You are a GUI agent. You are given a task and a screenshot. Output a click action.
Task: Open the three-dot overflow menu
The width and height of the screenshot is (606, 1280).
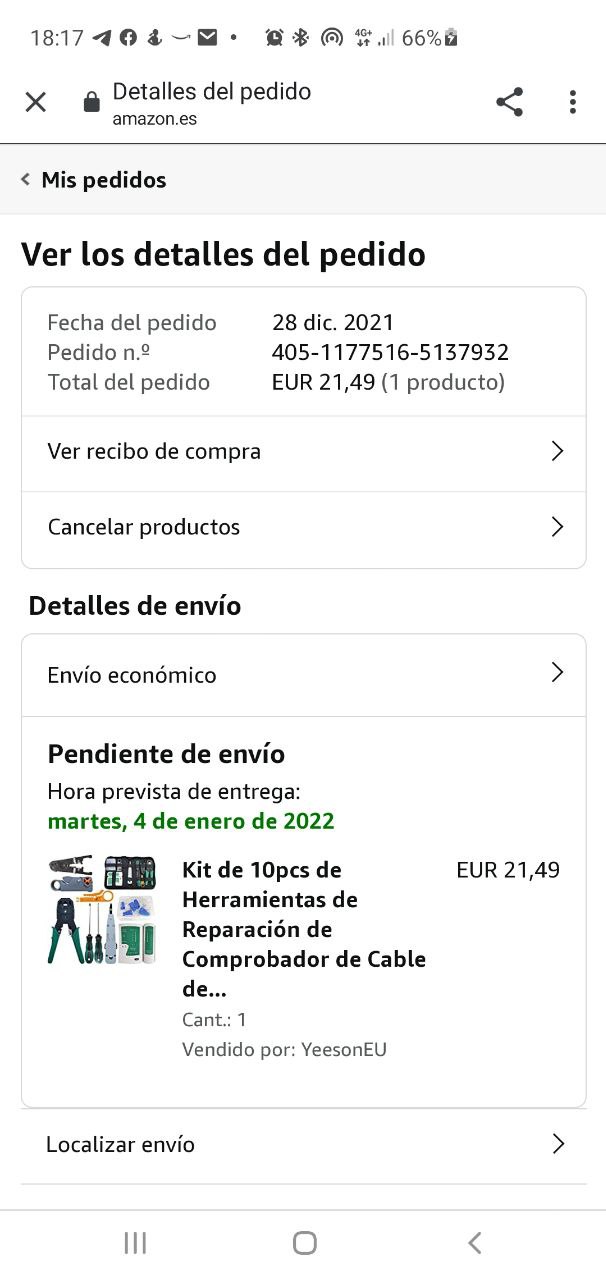click(x=572, y=102)
